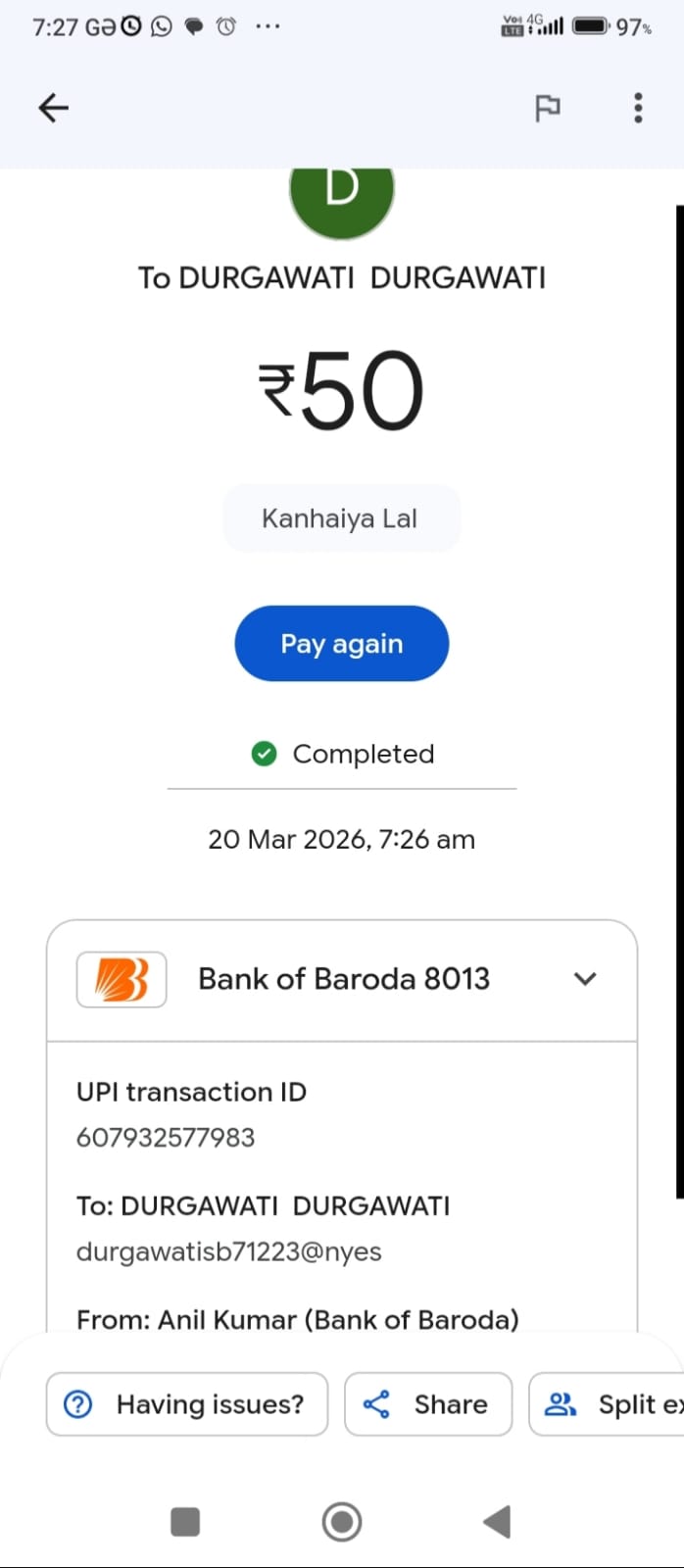684x1568 pixels.
Task: Open the Having issues? help option
Action: coord(186,1404)
